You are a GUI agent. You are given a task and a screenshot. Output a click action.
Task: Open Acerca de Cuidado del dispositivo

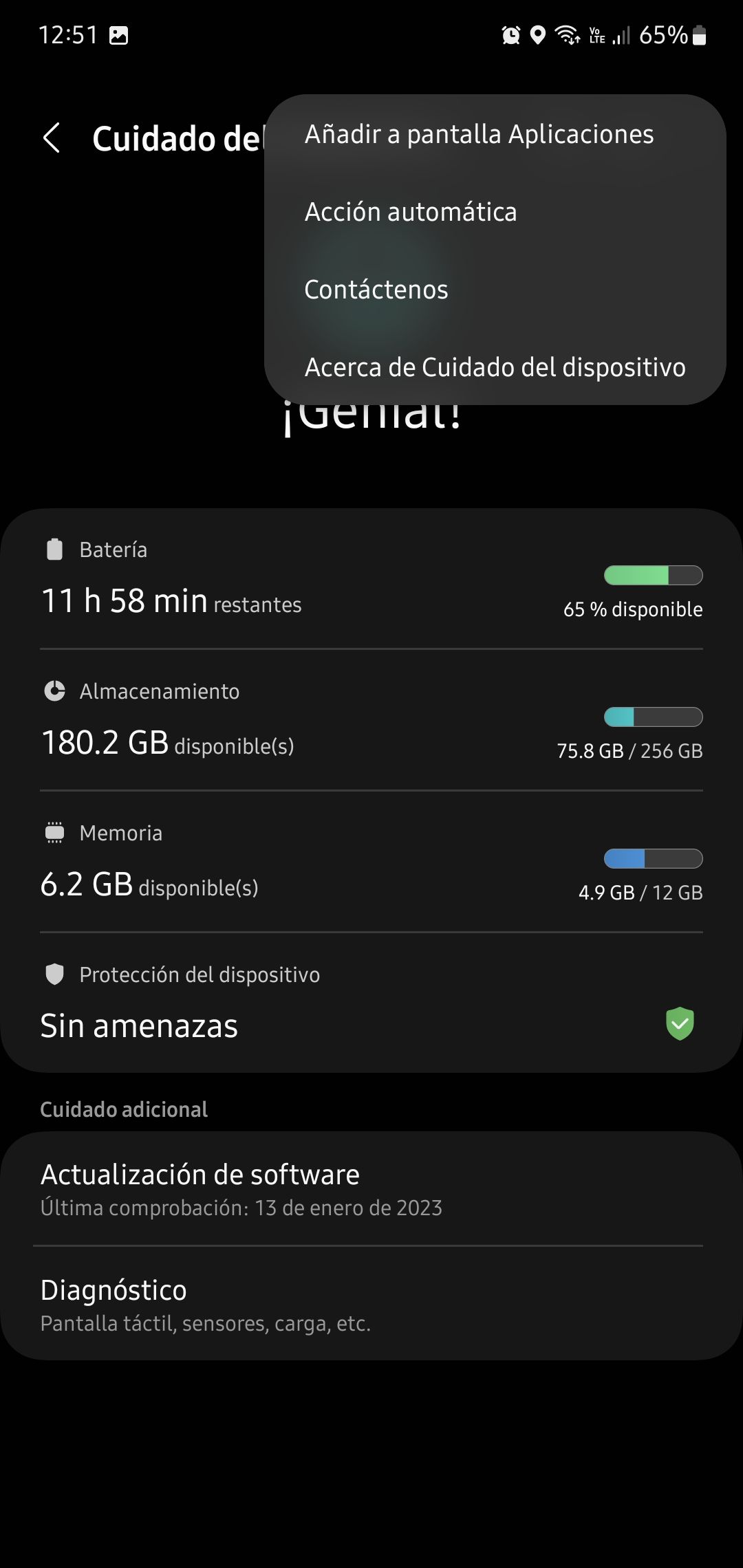click(x=495, y=368)
